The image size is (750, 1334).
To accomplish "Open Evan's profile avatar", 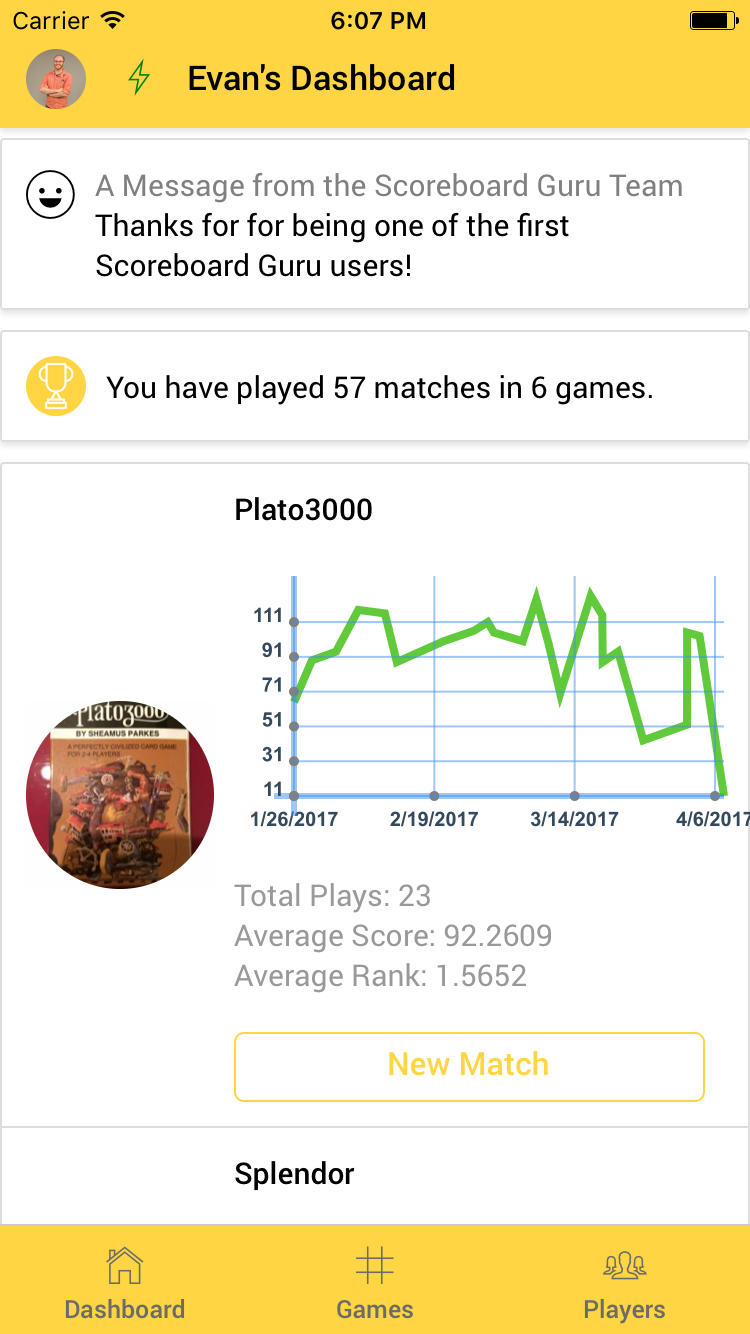I will coord(56,79).
